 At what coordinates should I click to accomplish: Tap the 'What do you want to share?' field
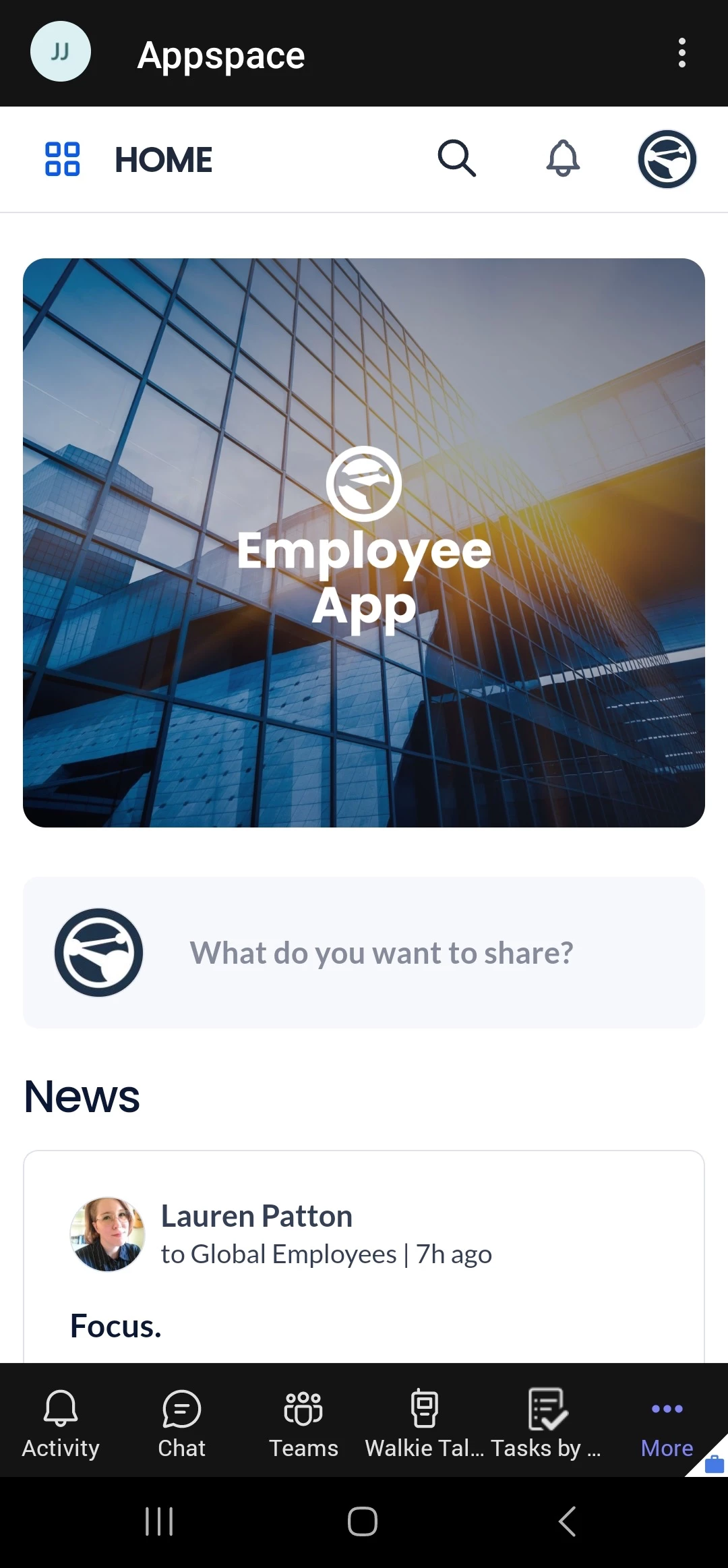coord(381,953)
